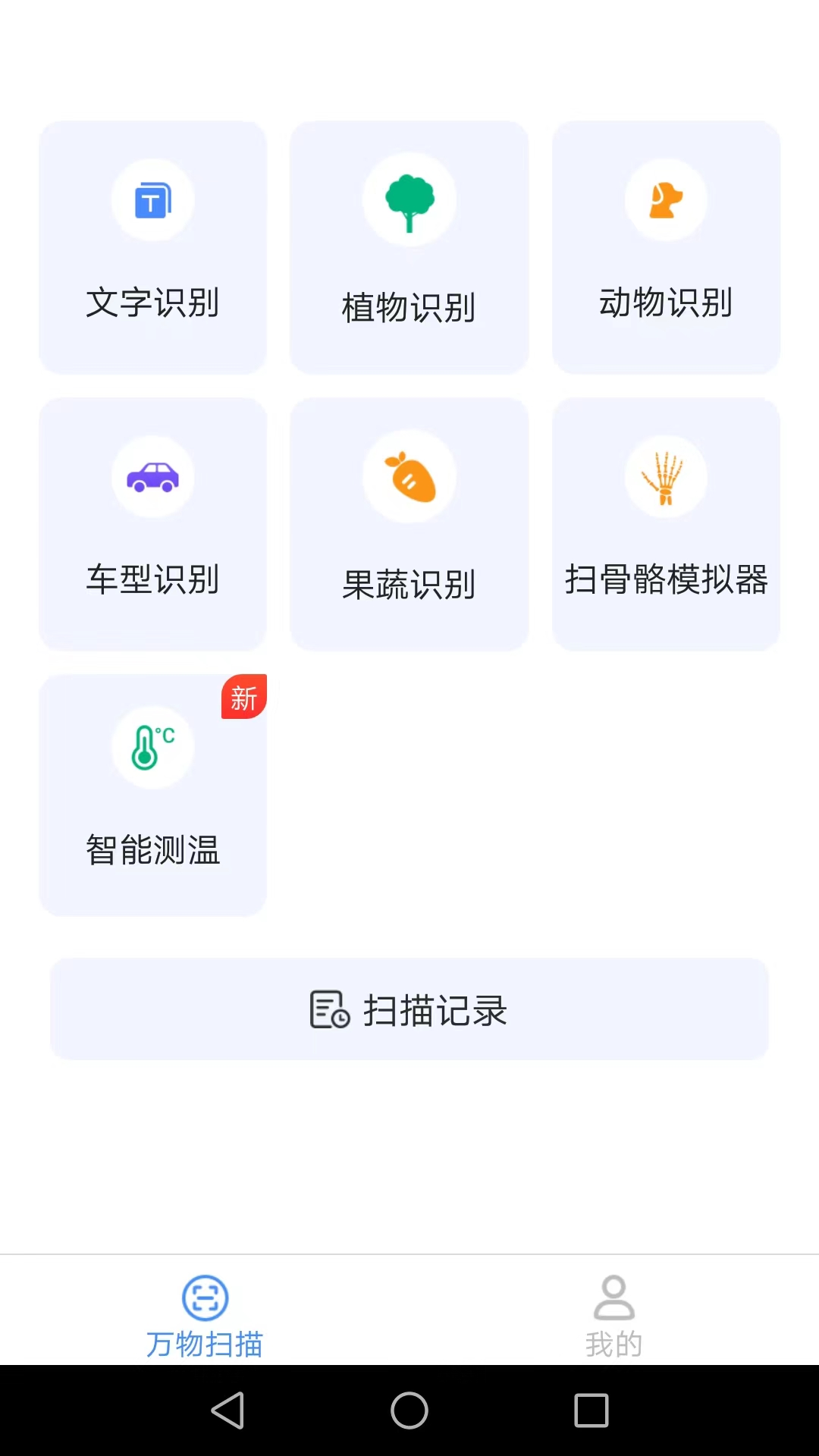Select the 万物扫描 tab
The height and width of the screenshot is (1456, 819).
pyautogui.click(x=205, y=1316)
